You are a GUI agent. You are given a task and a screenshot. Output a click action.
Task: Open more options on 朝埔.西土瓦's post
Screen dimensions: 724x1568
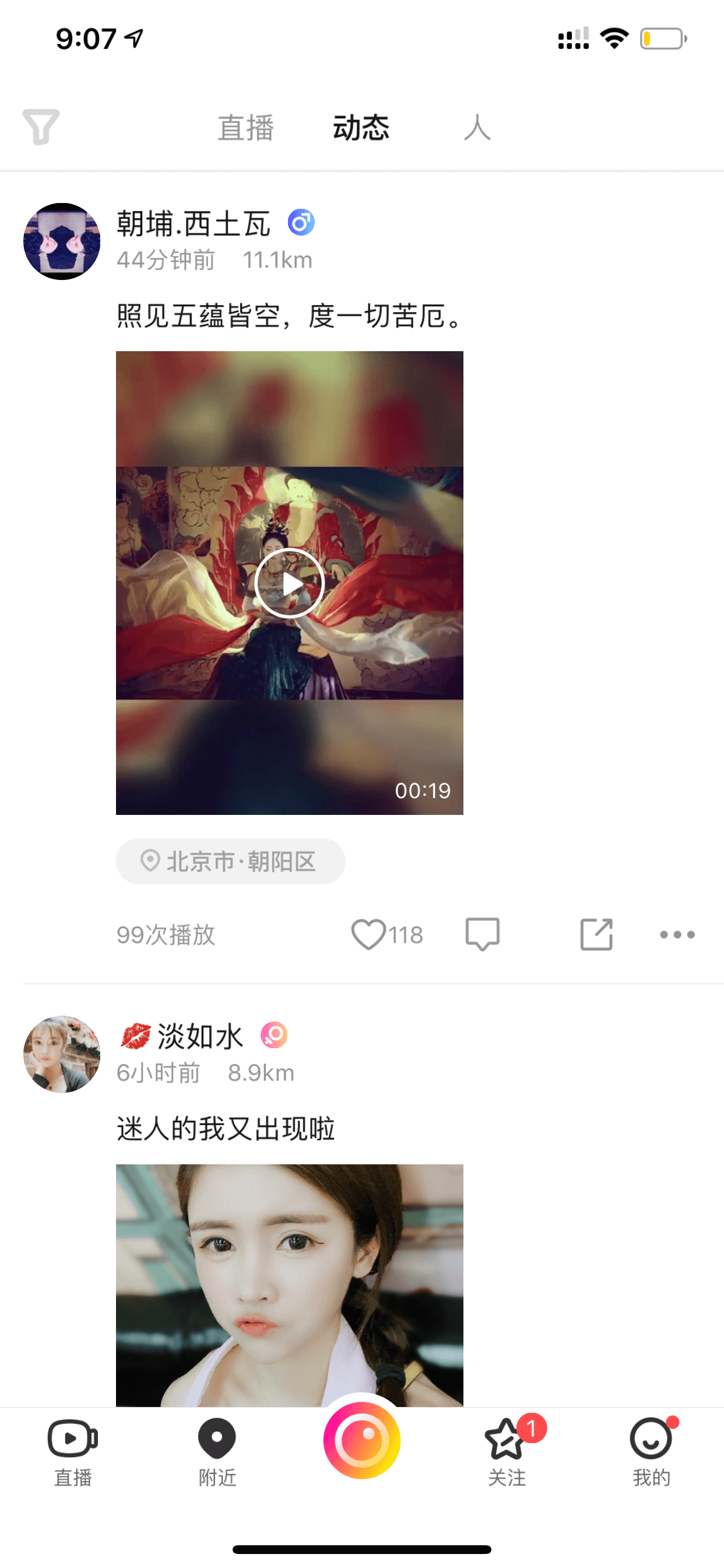(x=677, y=935)
